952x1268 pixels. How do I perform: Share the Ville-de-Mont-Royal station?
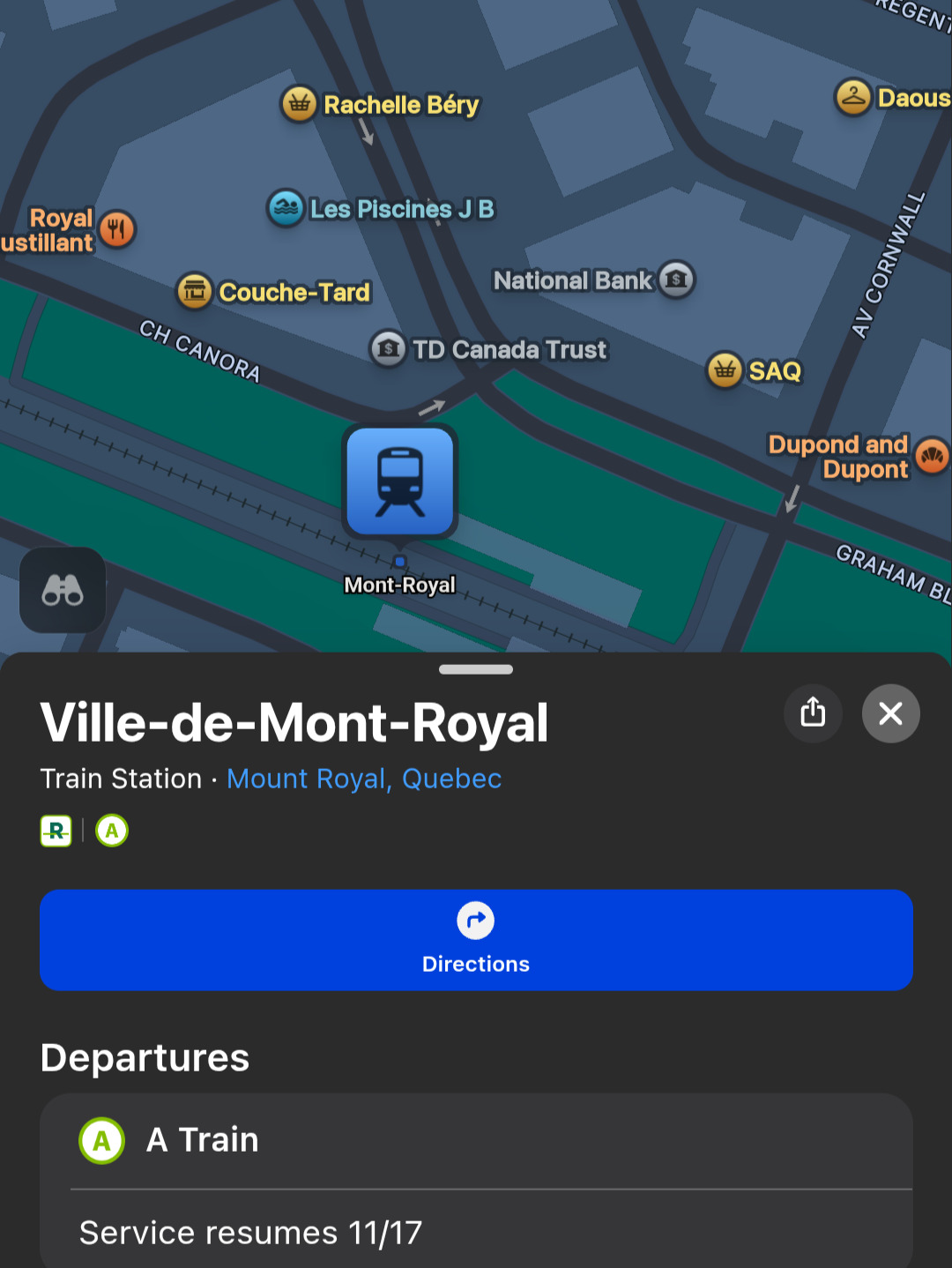coord(813,712)
